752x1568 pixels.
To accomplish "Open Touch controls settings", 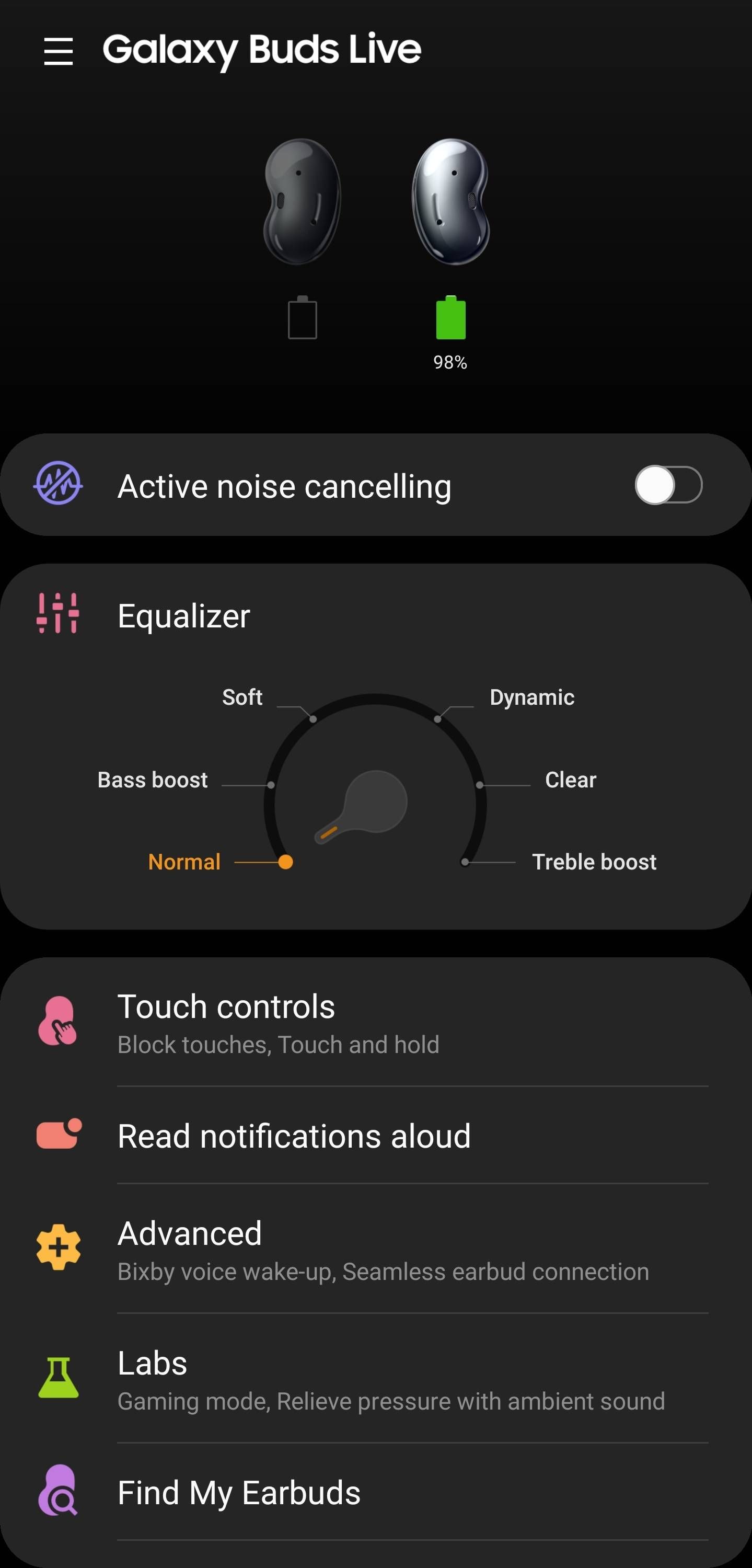I will click(376, 1024).
